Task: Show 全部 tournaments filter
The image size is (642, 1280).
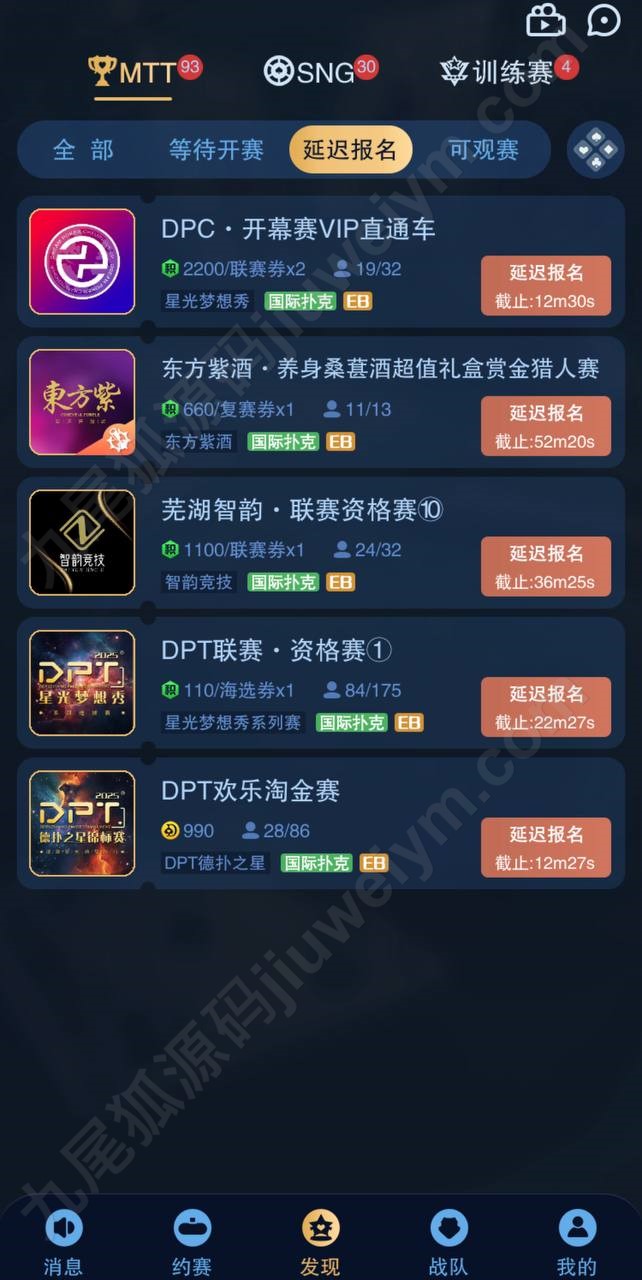Action: click(x=83, y=150)
